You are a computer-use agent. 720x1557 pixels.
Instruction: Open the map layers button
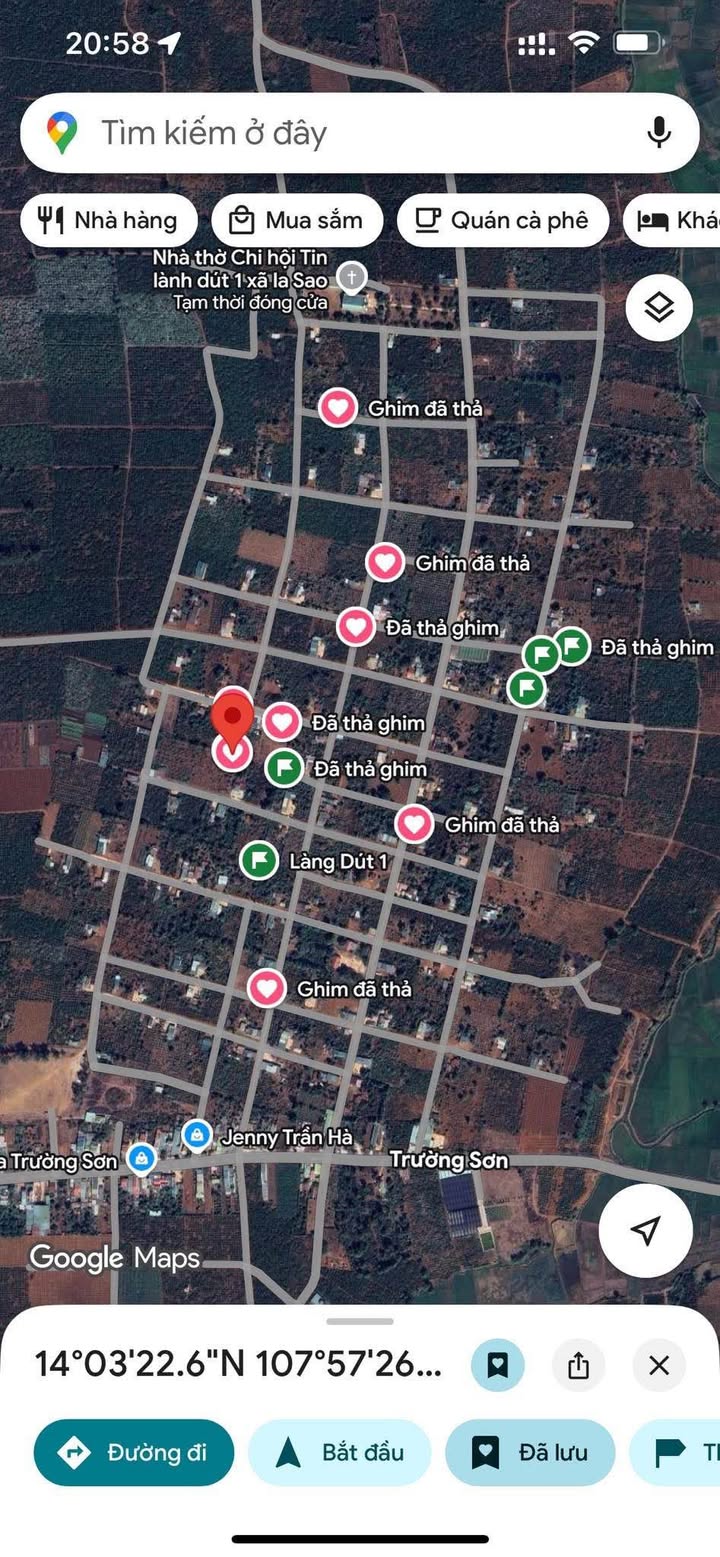[659, 307]
